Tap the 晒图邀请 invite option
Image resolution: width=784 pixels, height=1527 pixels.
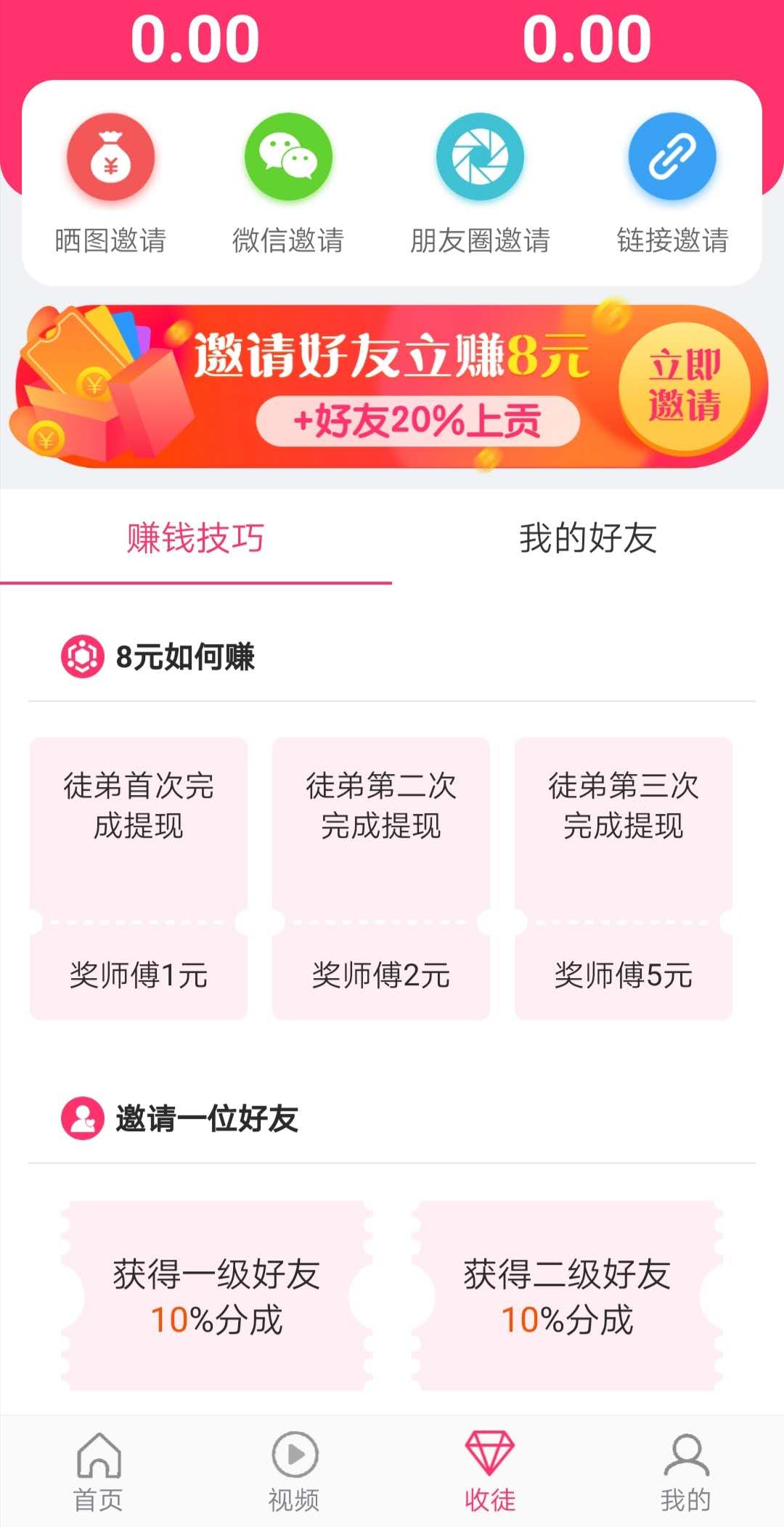coord(110,184)
